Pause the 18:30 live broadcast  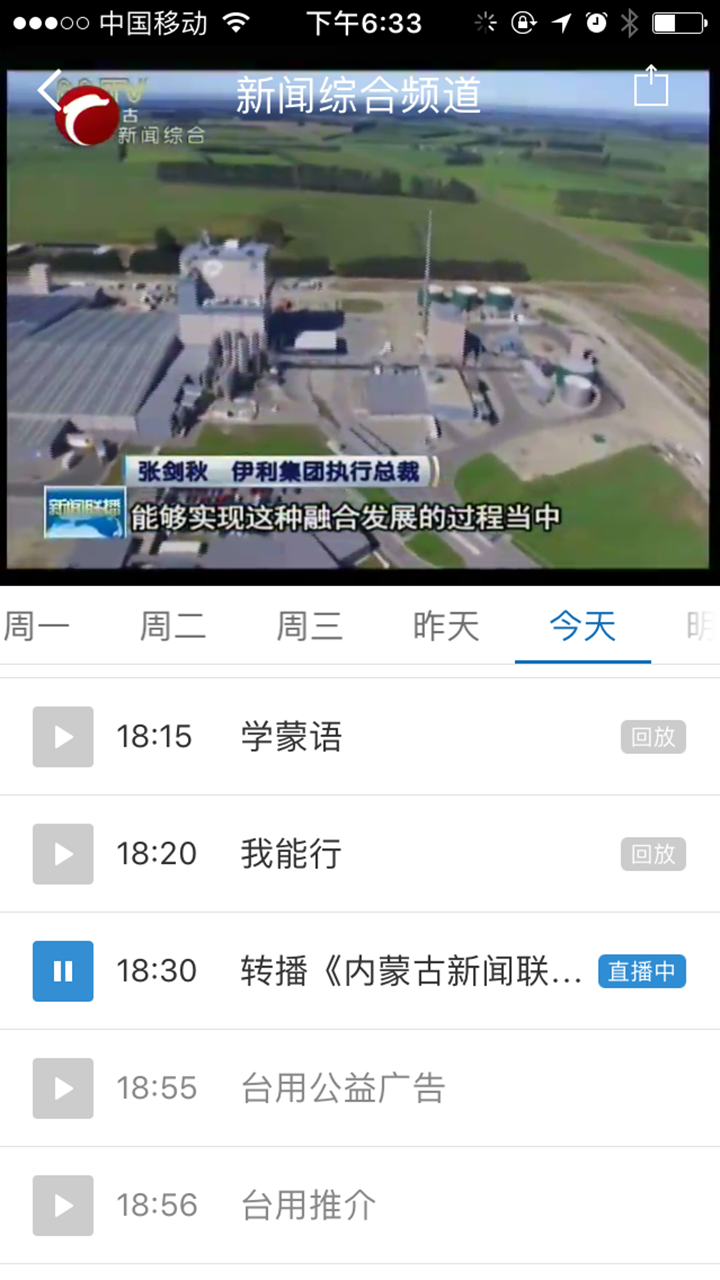click(63, 971)
